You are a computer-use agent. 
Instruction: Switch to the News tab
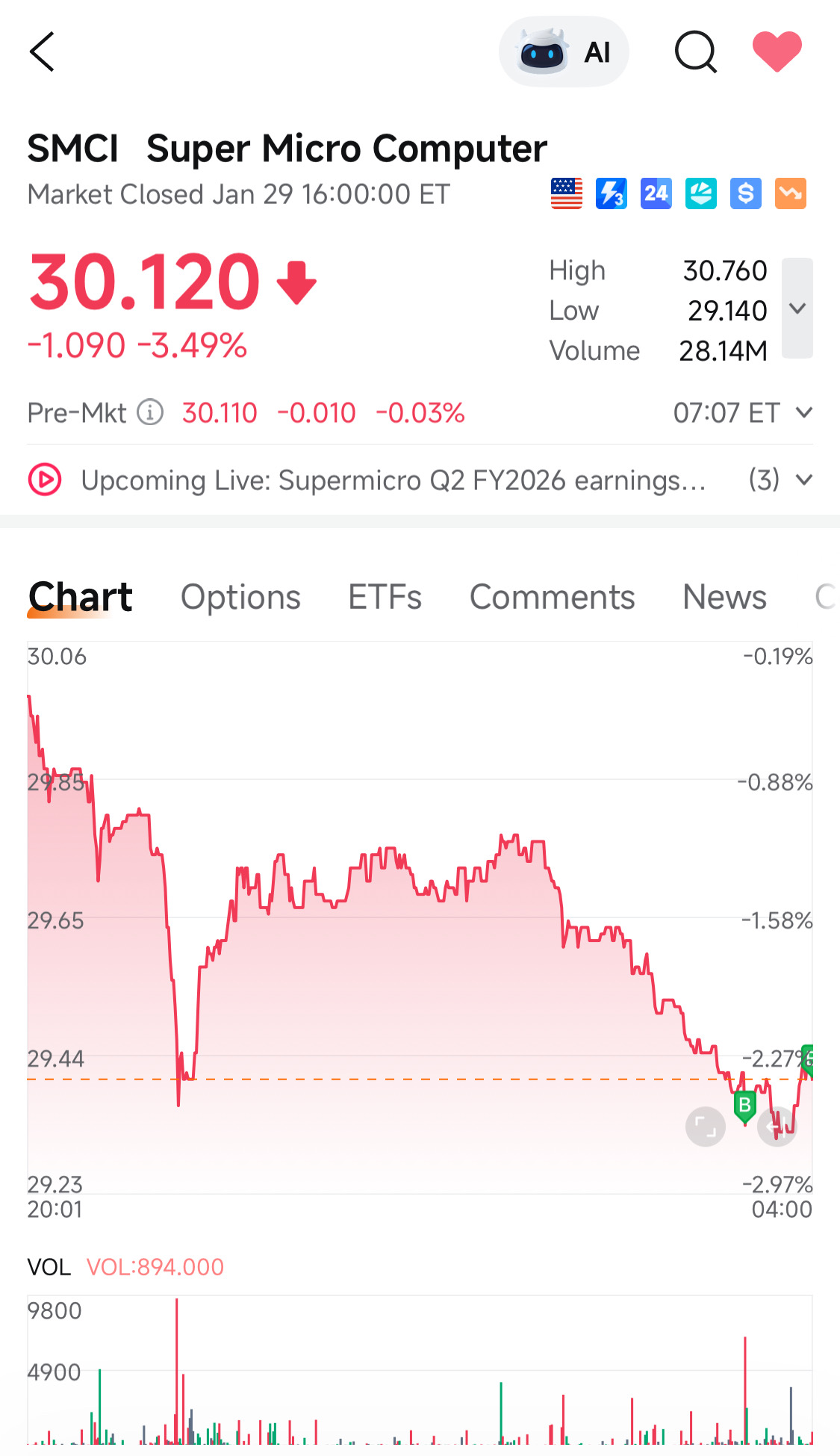724,598
